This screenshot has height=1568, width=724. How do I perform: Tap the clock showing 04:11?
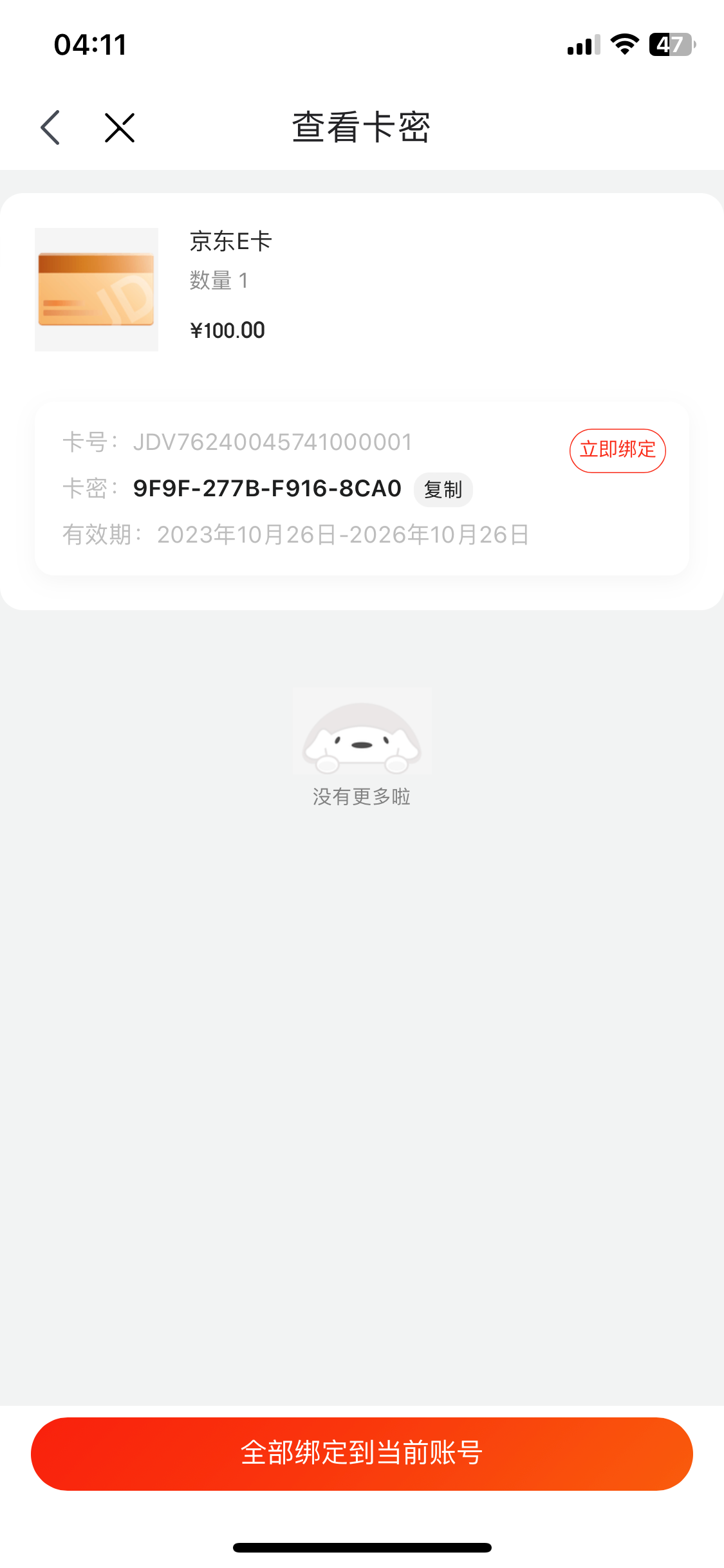(89, 46)
